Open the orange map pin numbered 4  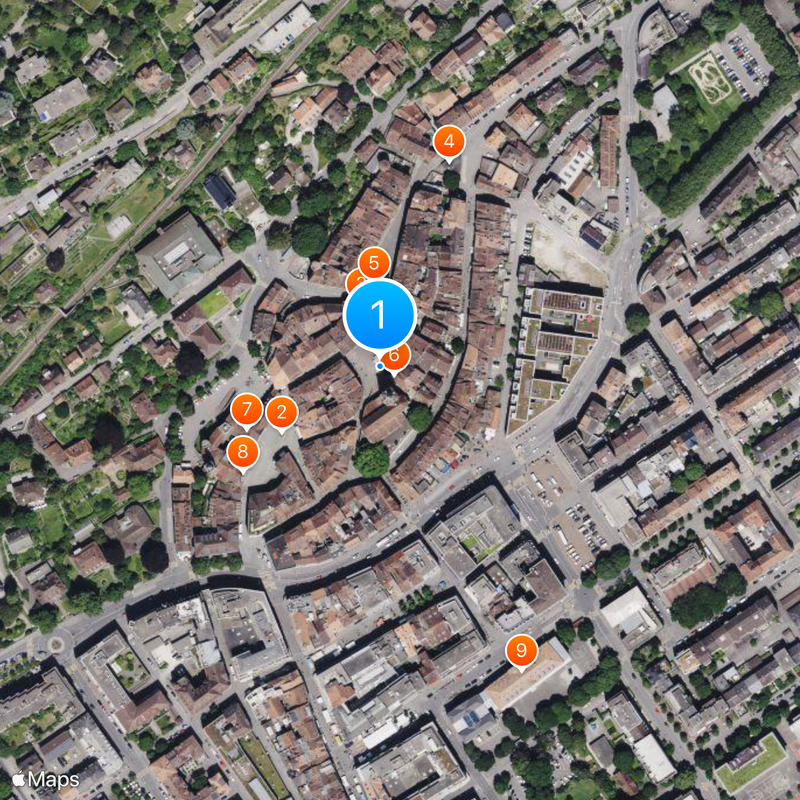[x=449, y=142]
